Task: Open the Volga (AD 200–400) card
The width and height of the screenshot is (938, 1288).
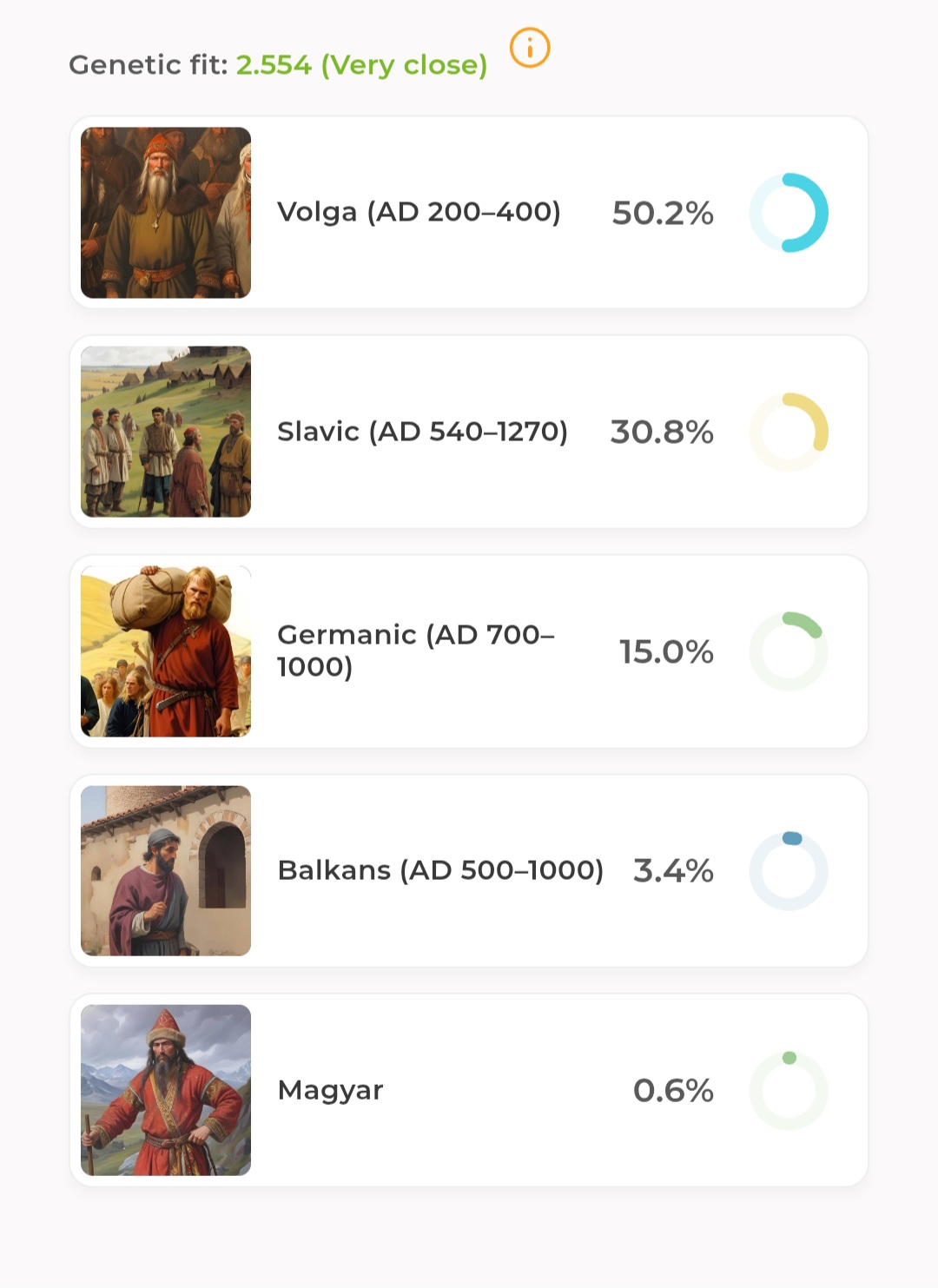Action: coord(469,213)
